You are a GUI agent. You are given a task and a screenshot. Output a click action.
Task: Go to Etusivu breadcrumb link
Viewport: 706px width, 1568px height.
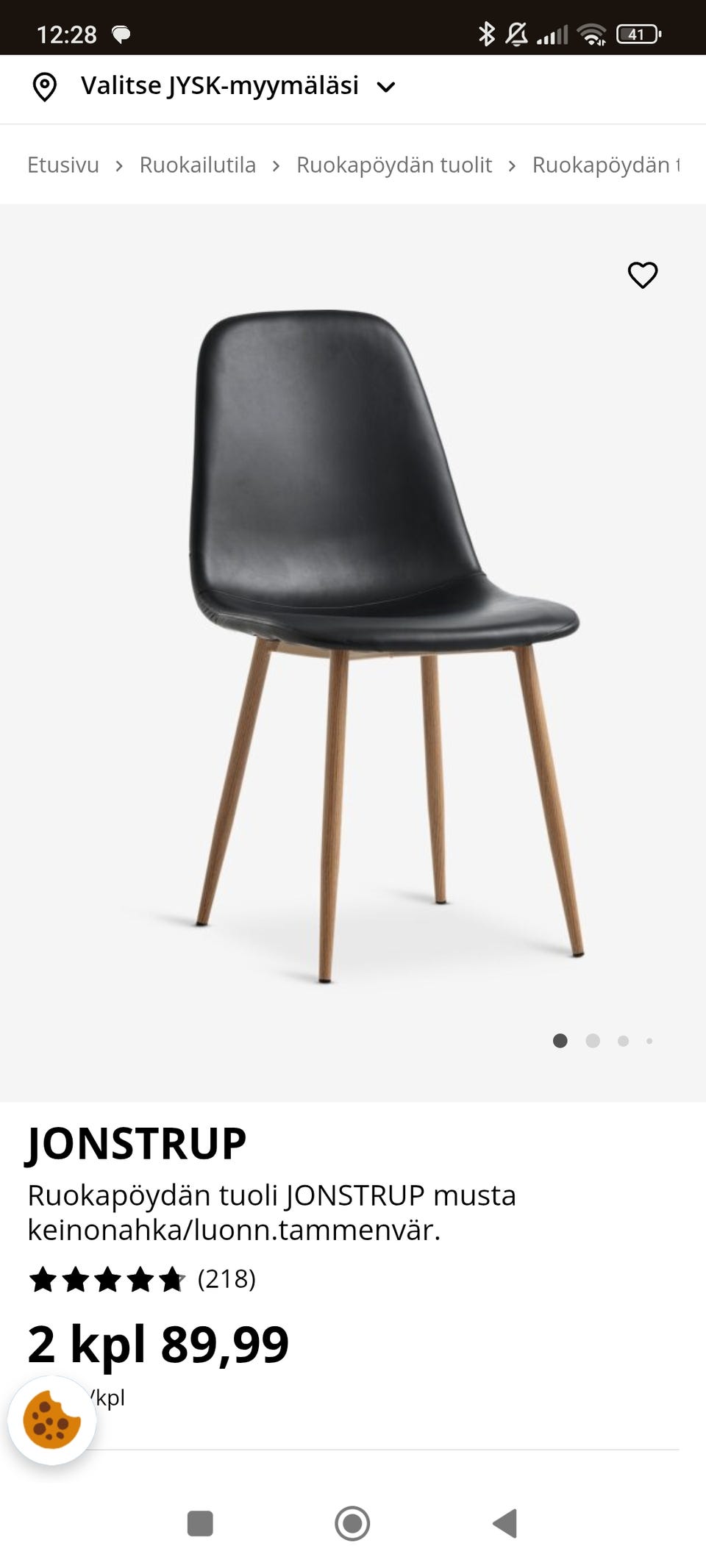63,165
